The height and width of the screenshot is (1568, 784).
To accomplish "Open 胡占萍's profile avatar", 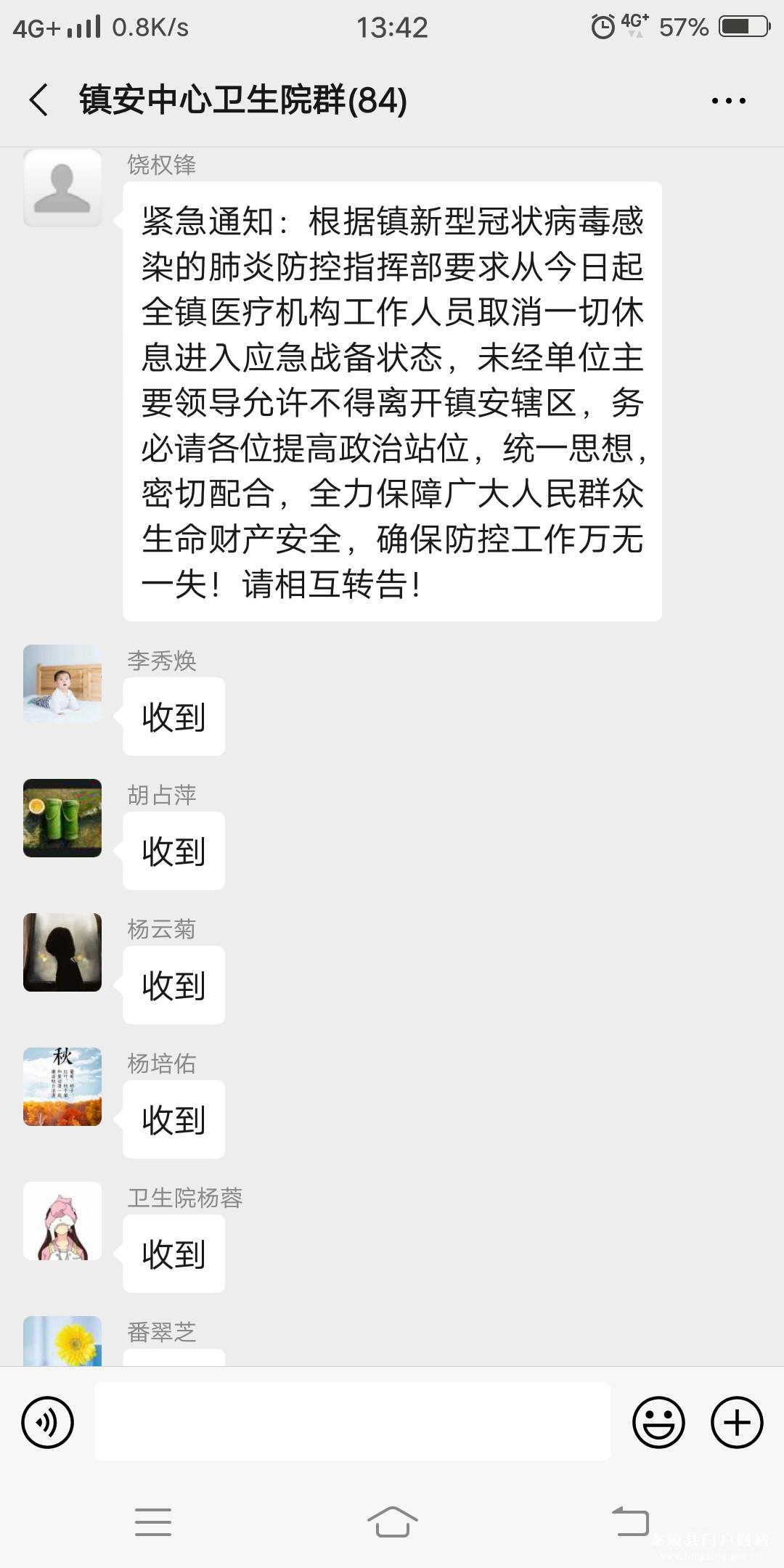I will (62, 818).
